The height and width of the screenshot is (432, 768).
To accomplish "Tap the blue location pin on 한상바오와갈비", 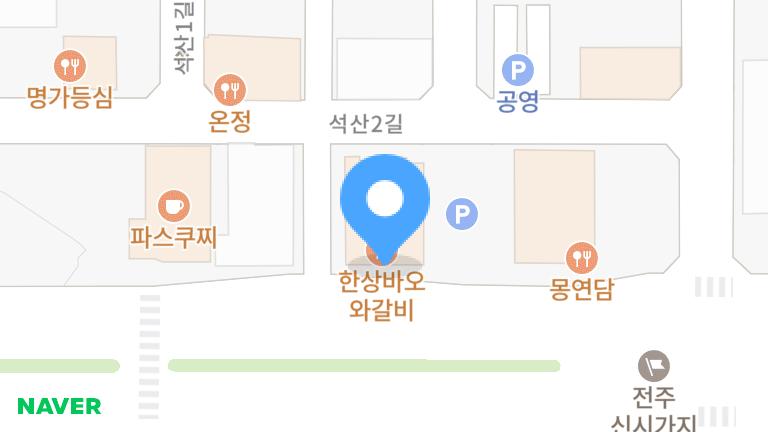I will point(385,200).
